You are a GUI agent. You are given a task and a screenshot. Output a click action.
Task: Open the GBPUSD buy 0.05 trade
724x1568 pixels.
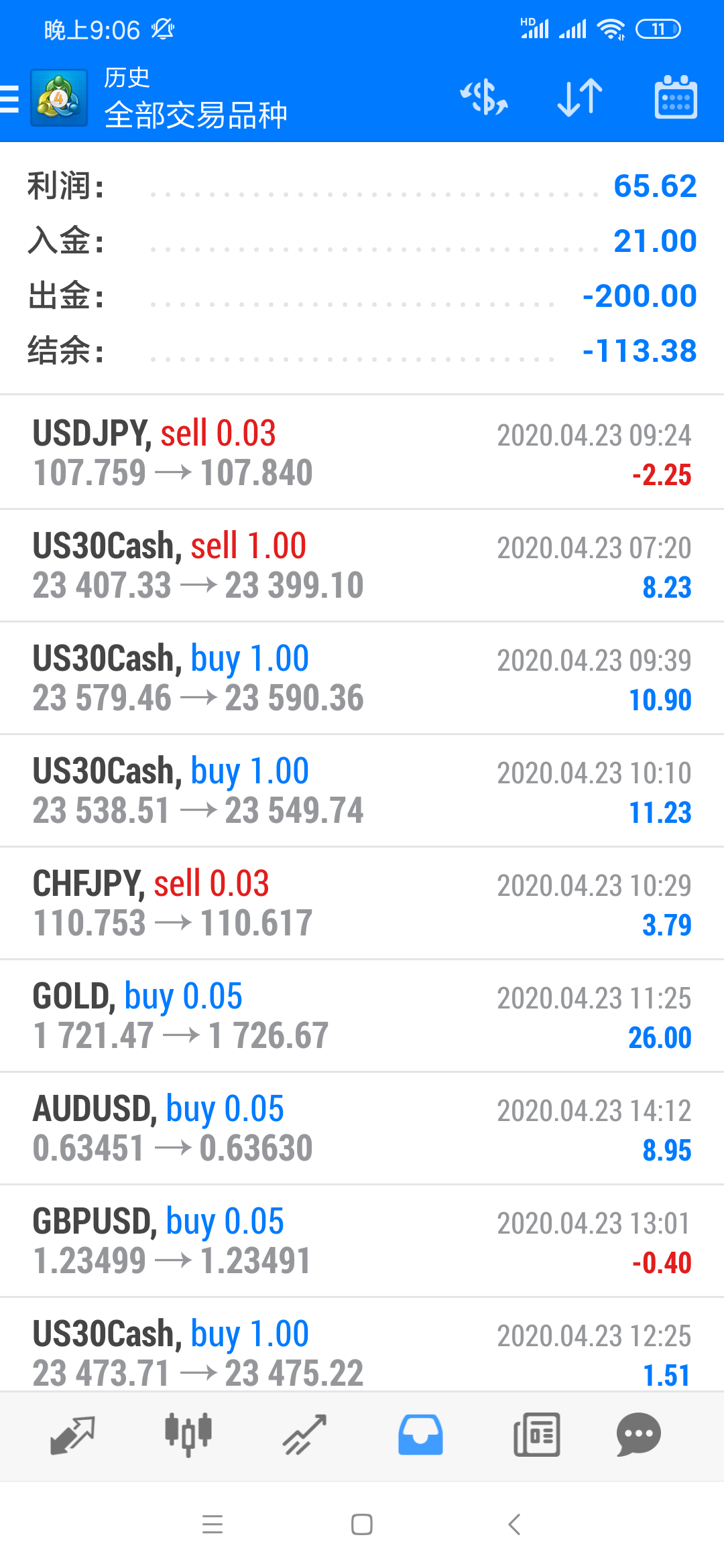point(362,1240)
